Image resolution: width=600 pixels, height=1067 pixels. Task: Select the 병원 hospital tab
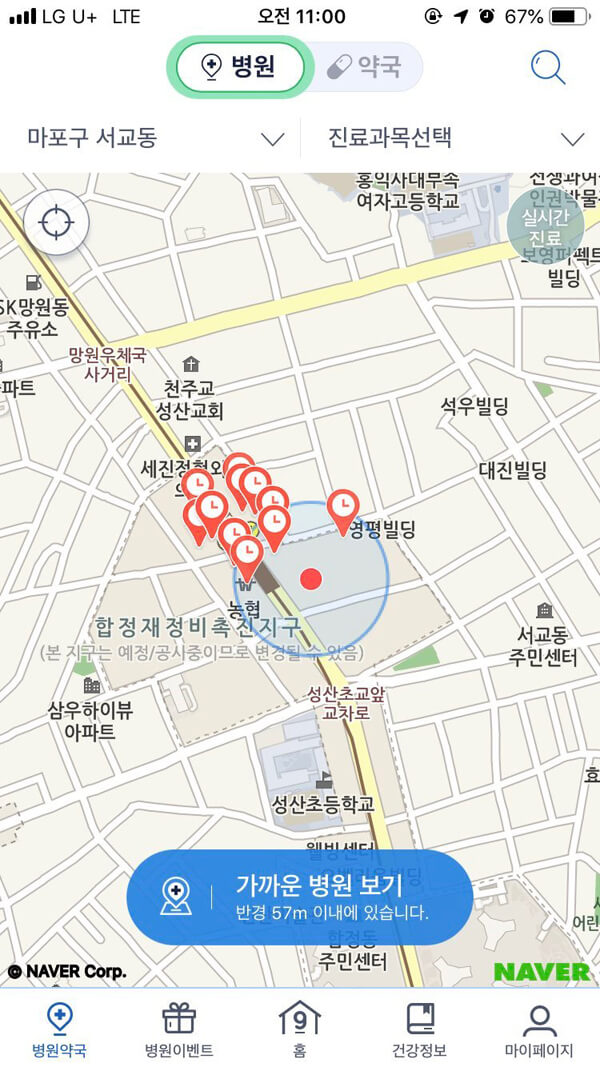[x=240, y=67]
